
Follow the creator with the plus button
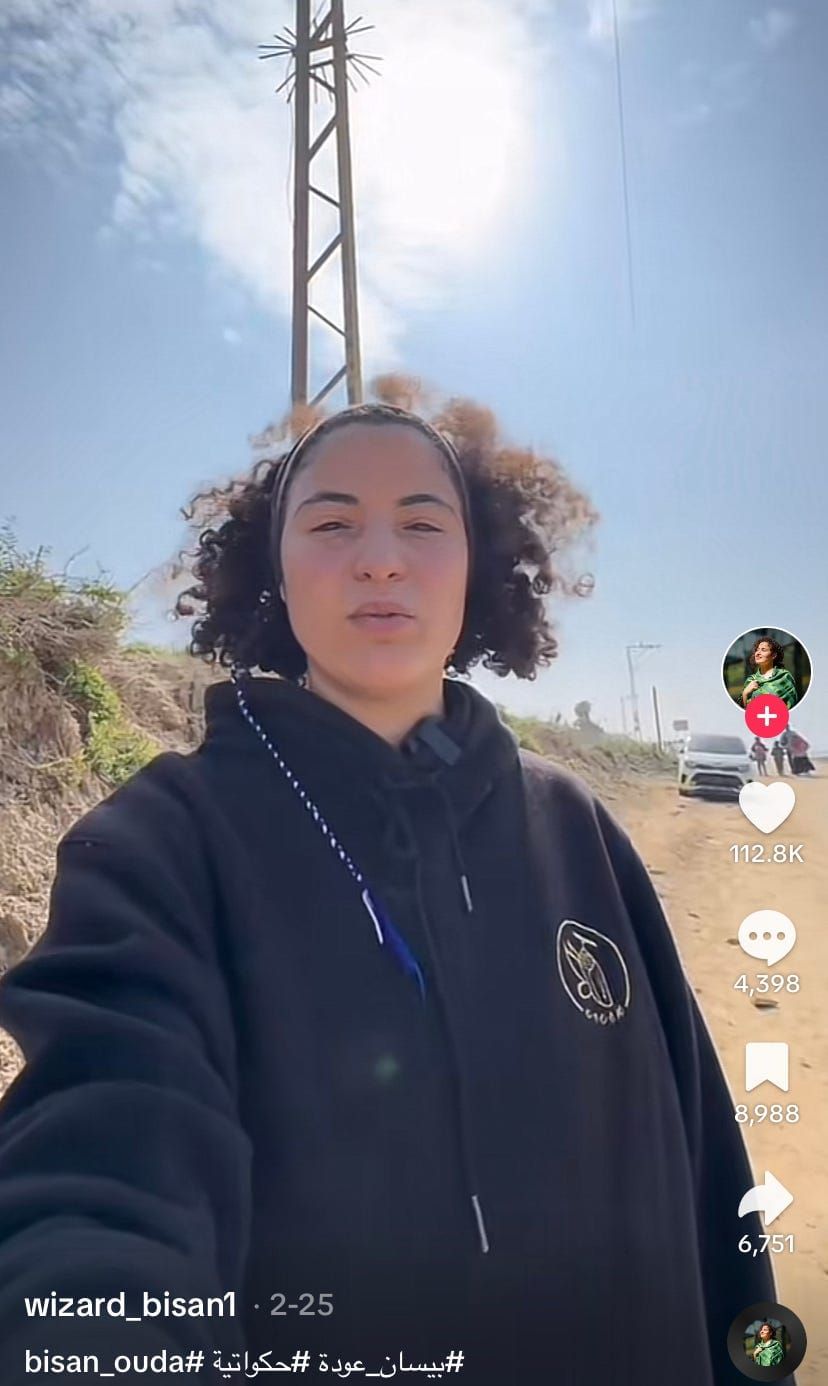766,717
